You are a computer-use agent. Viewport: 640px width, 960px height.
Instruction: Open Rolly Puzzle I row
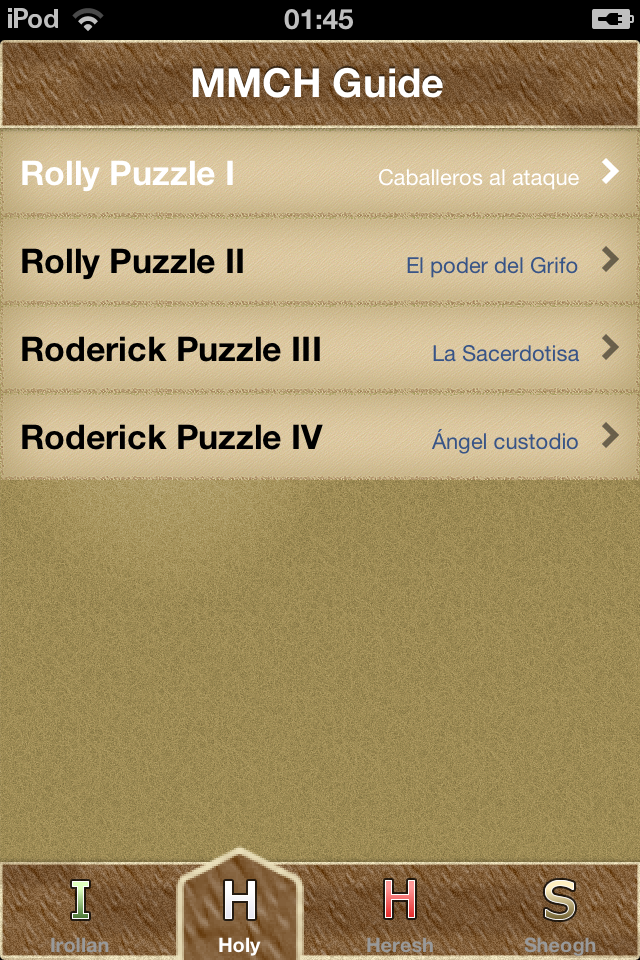coord(320,174)
